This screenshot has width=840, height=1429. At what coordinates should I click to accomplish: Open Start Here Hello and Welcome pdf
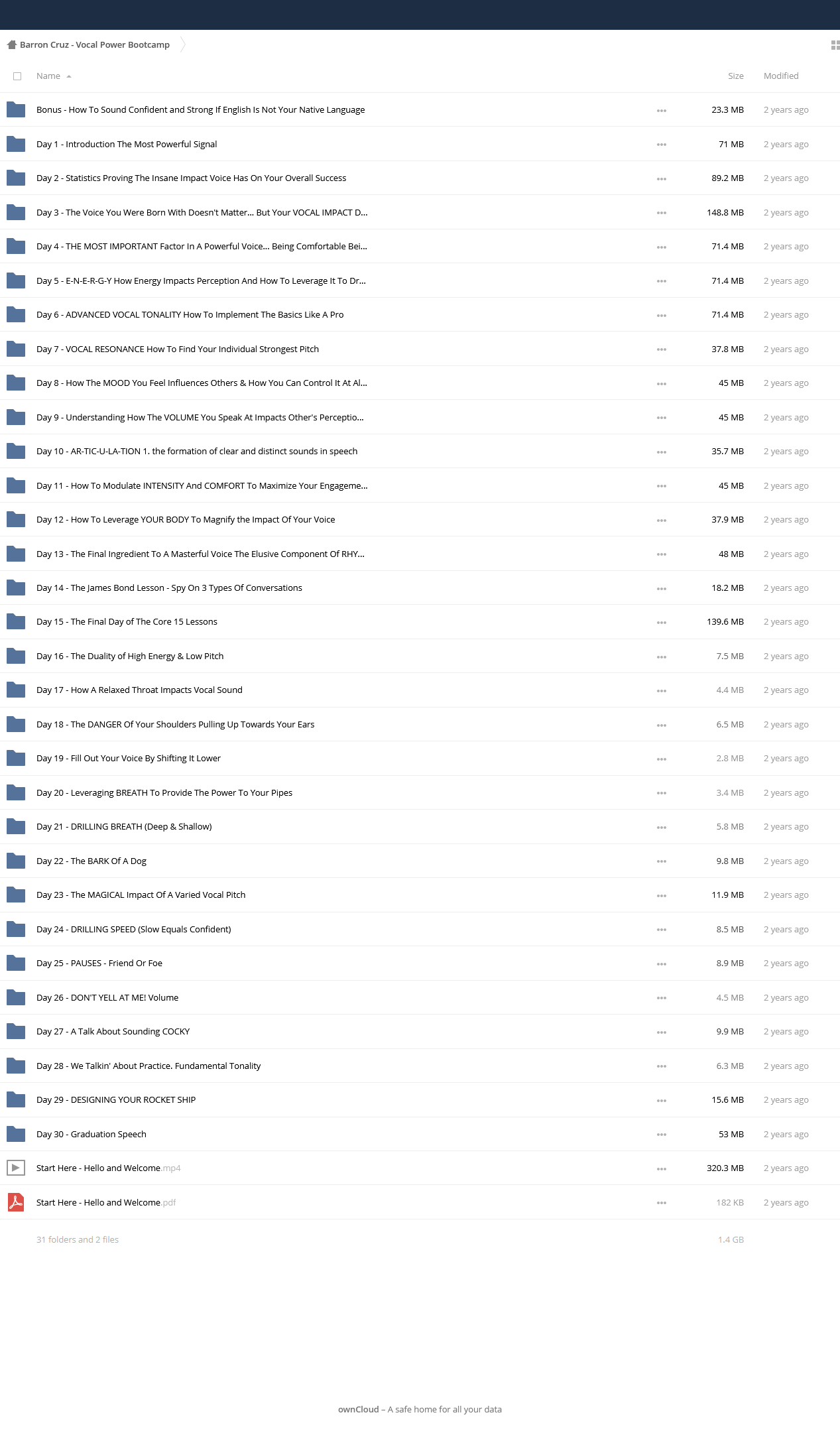coord(106,1203)
